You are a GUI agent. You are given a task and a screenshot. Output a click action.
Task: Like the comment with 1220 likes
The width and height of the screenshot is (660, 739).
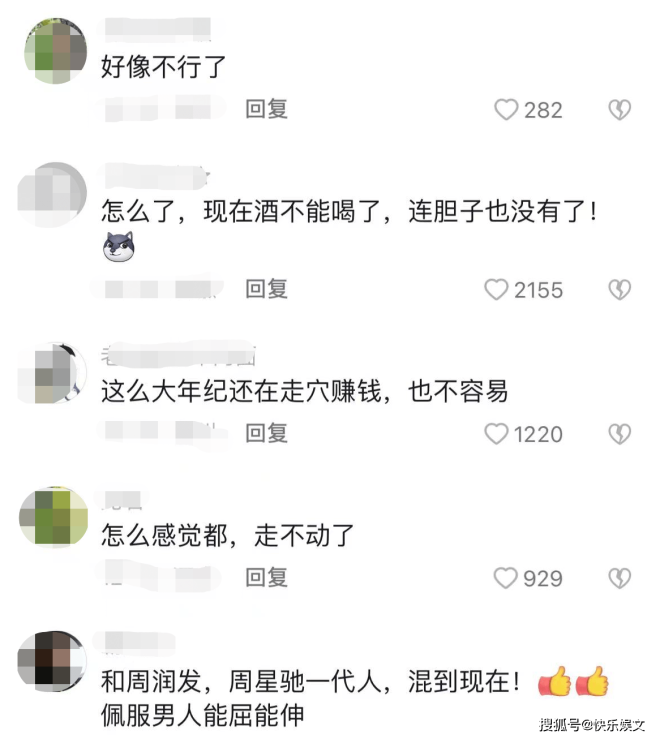pos(497,434)
